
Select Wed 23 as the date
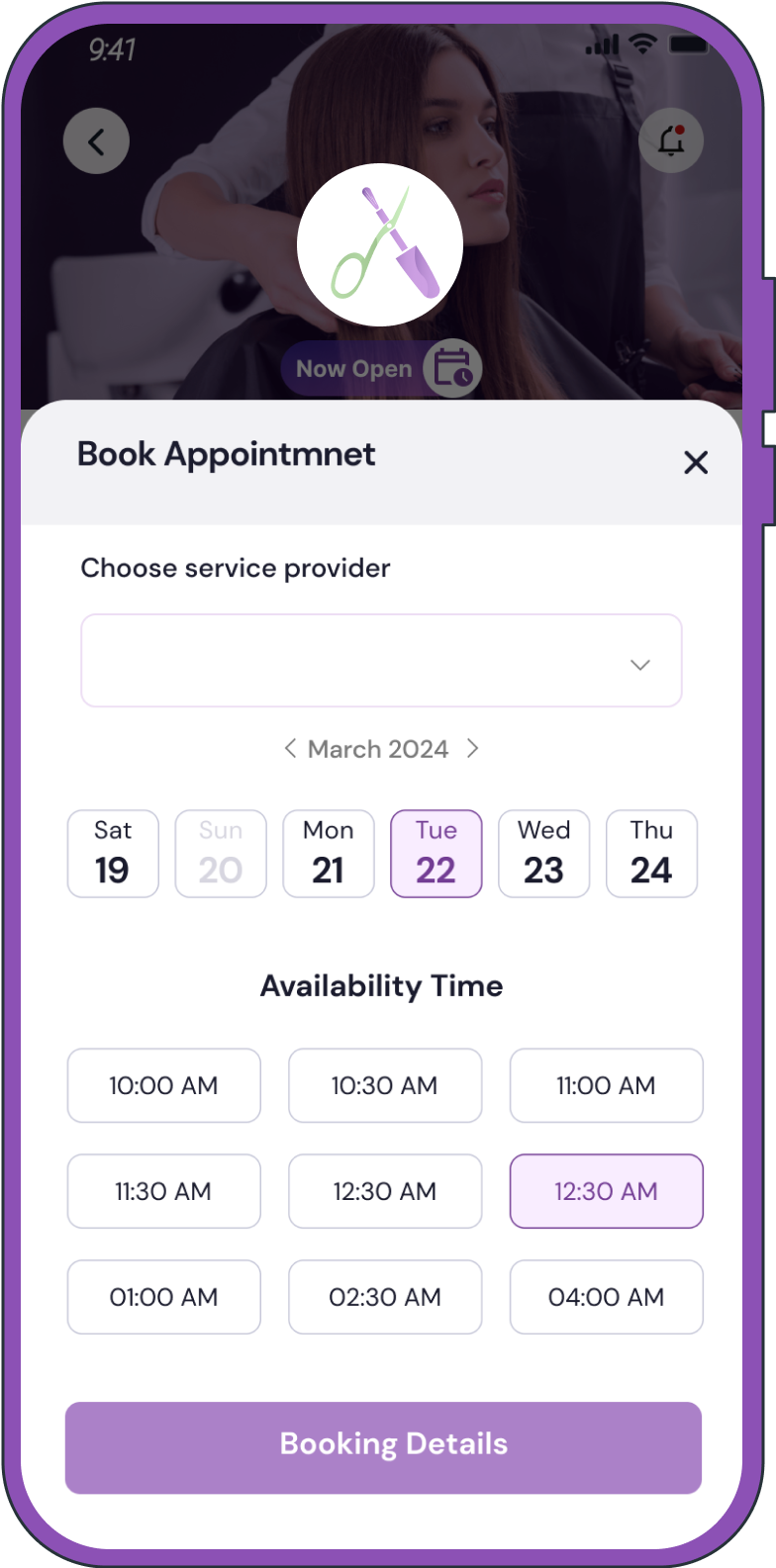[543, 853]
